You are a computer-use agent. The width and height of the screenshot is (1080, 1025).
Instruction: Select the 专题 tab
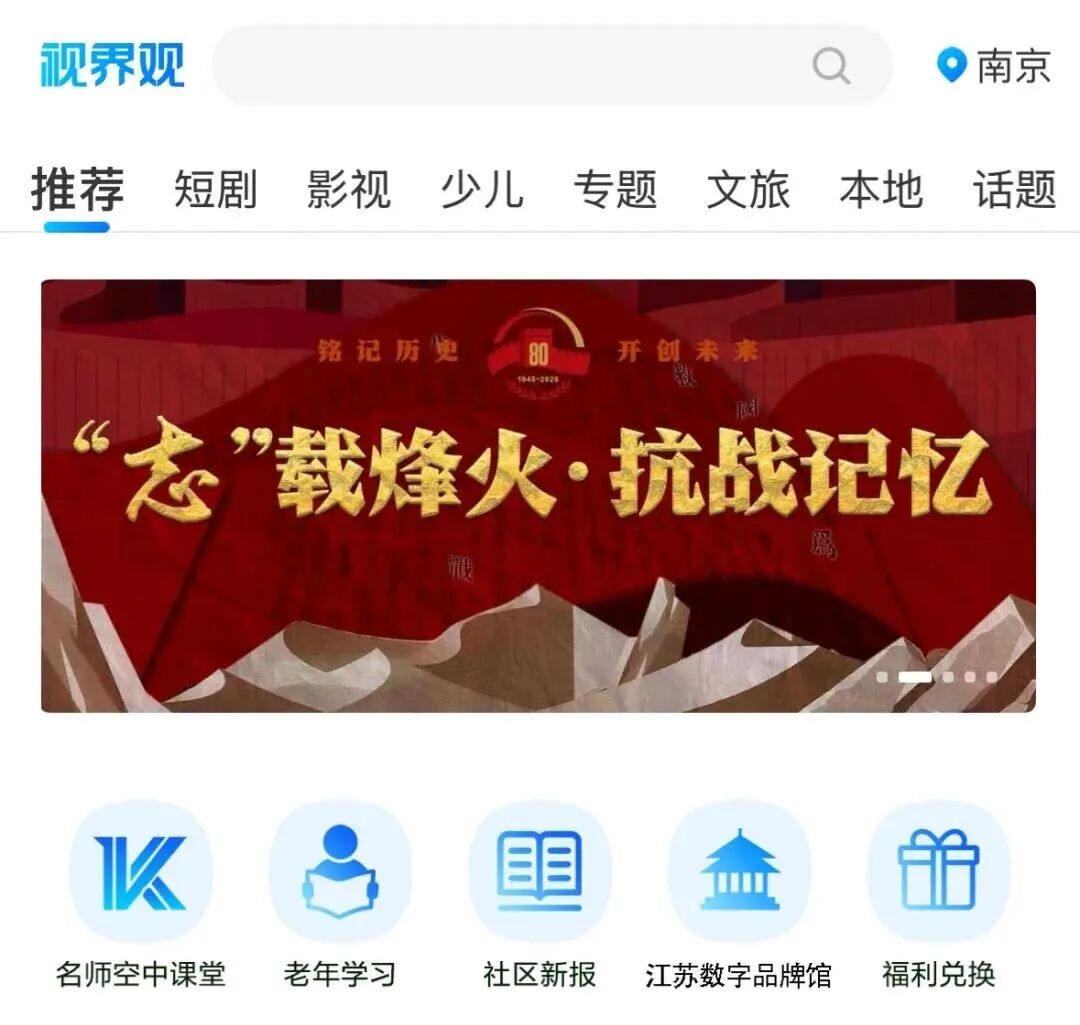point(615,189)
